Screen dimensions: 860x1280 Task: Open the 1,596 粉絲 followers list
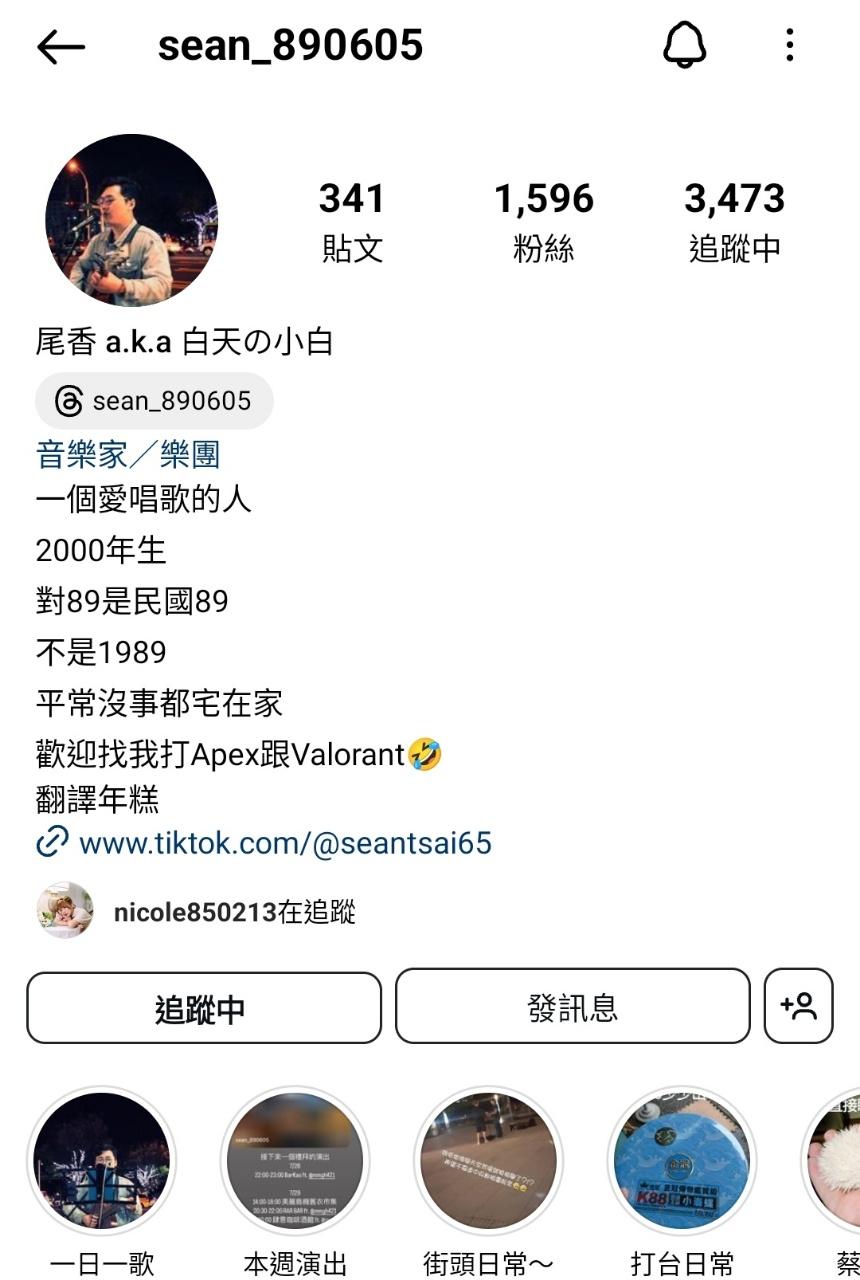[543, 221]
